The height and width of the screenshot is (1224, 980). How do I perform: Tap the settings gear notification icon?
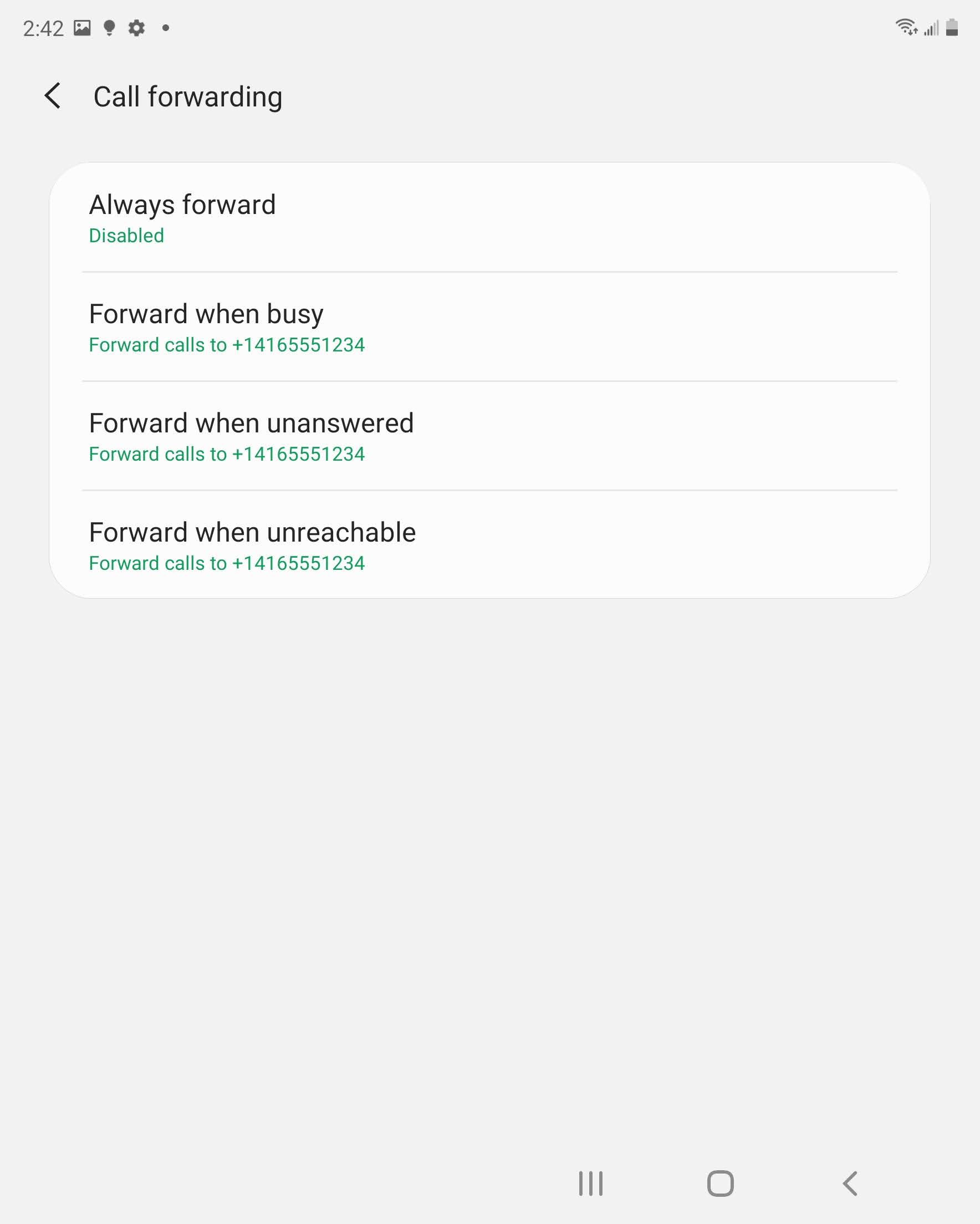pos(136,27)
